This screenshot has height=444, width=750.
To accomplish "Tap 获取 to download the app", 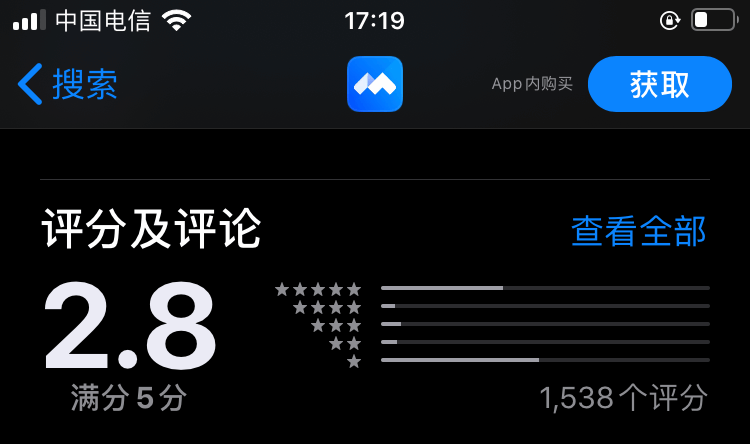I will pyautogui.click(x=659, y=85).
